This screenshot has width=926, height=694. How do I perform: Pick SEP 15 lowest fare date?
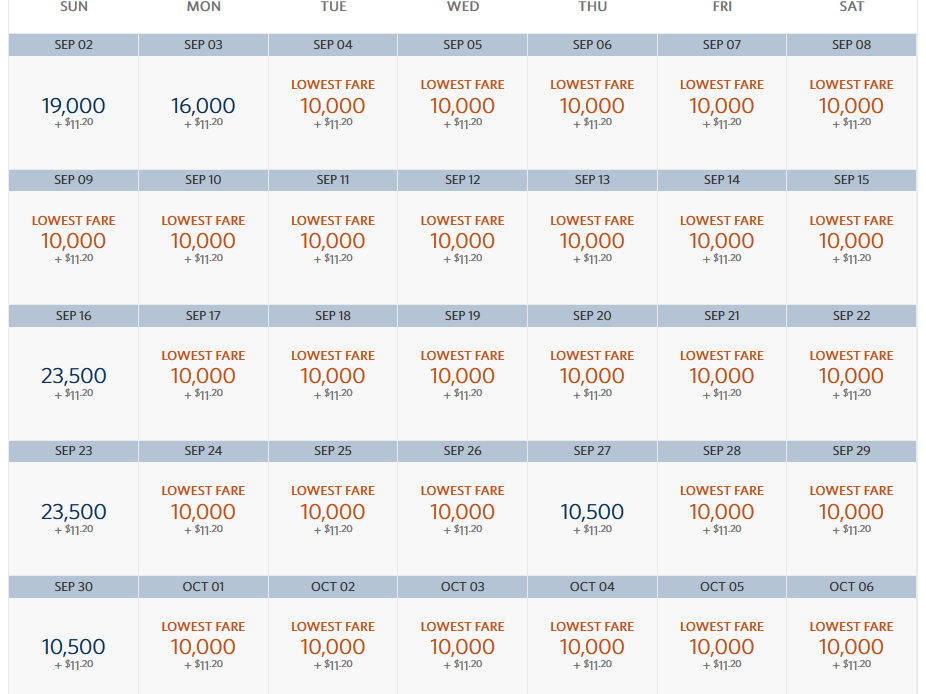(851, 241)
